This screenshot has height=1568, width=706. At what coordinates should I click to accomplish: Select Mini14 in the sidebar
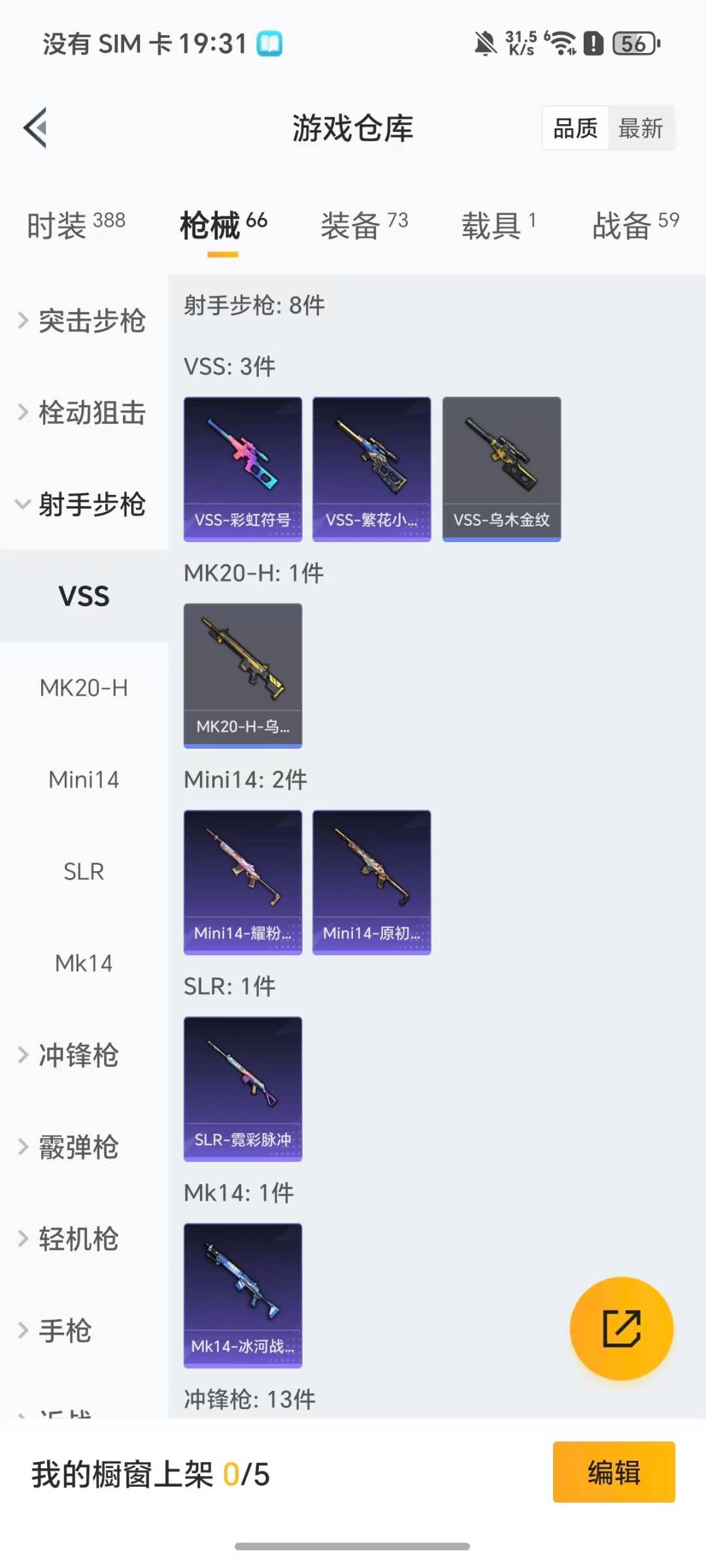[84, 779]
